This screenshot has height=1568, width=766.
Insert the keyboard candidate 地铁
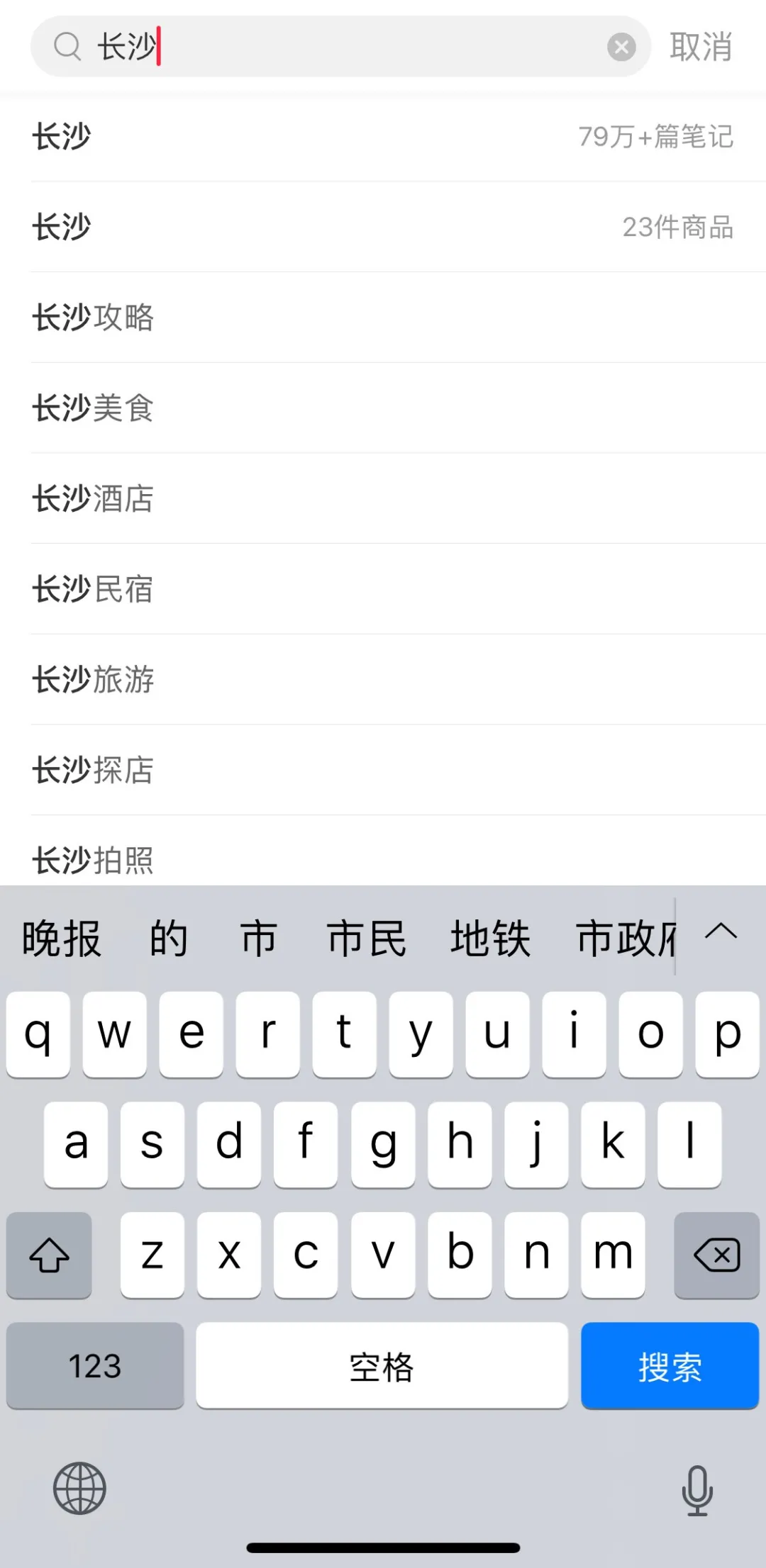point(490,939)
